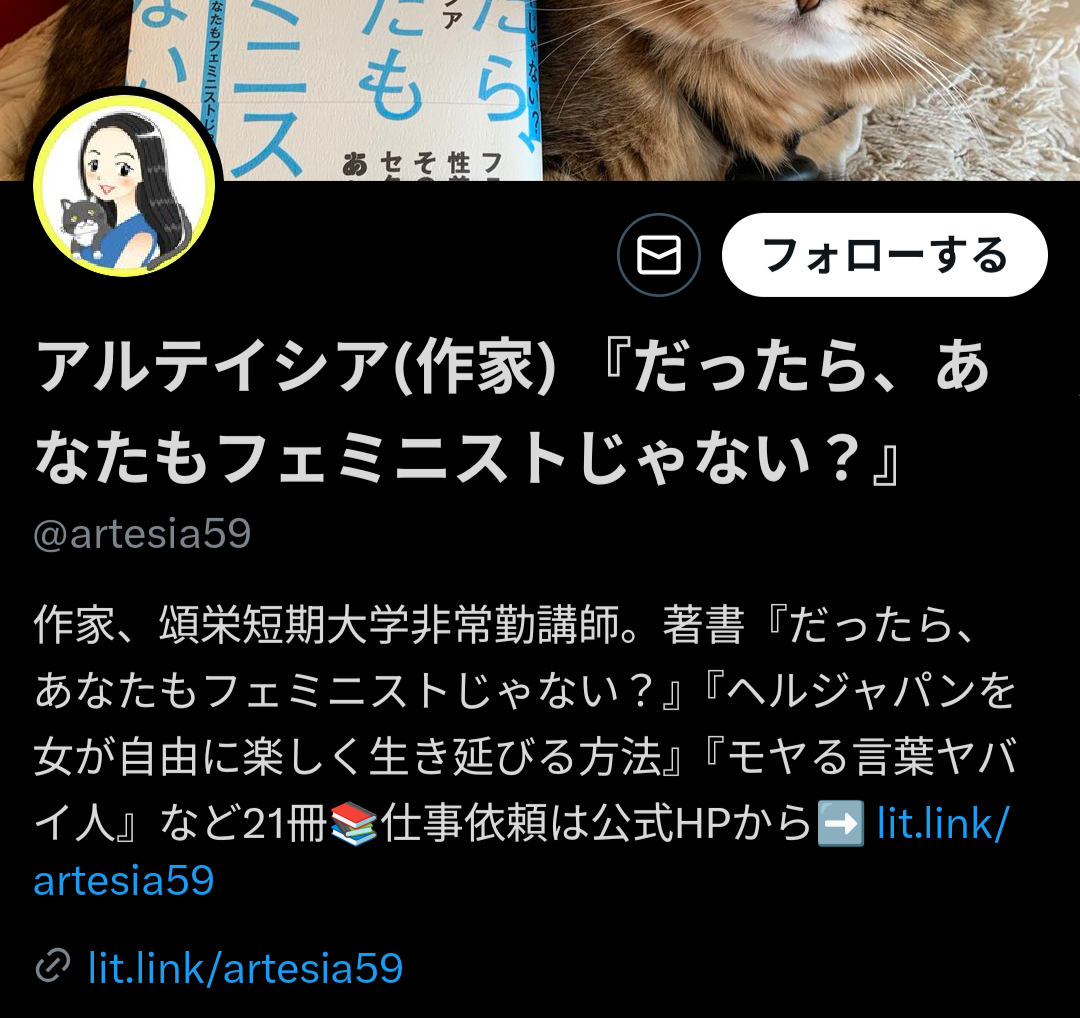The height and width of the screenshot is (1018, 1080).
Task: Open the website link beside chain icon
Action: (x=245, y=968)
